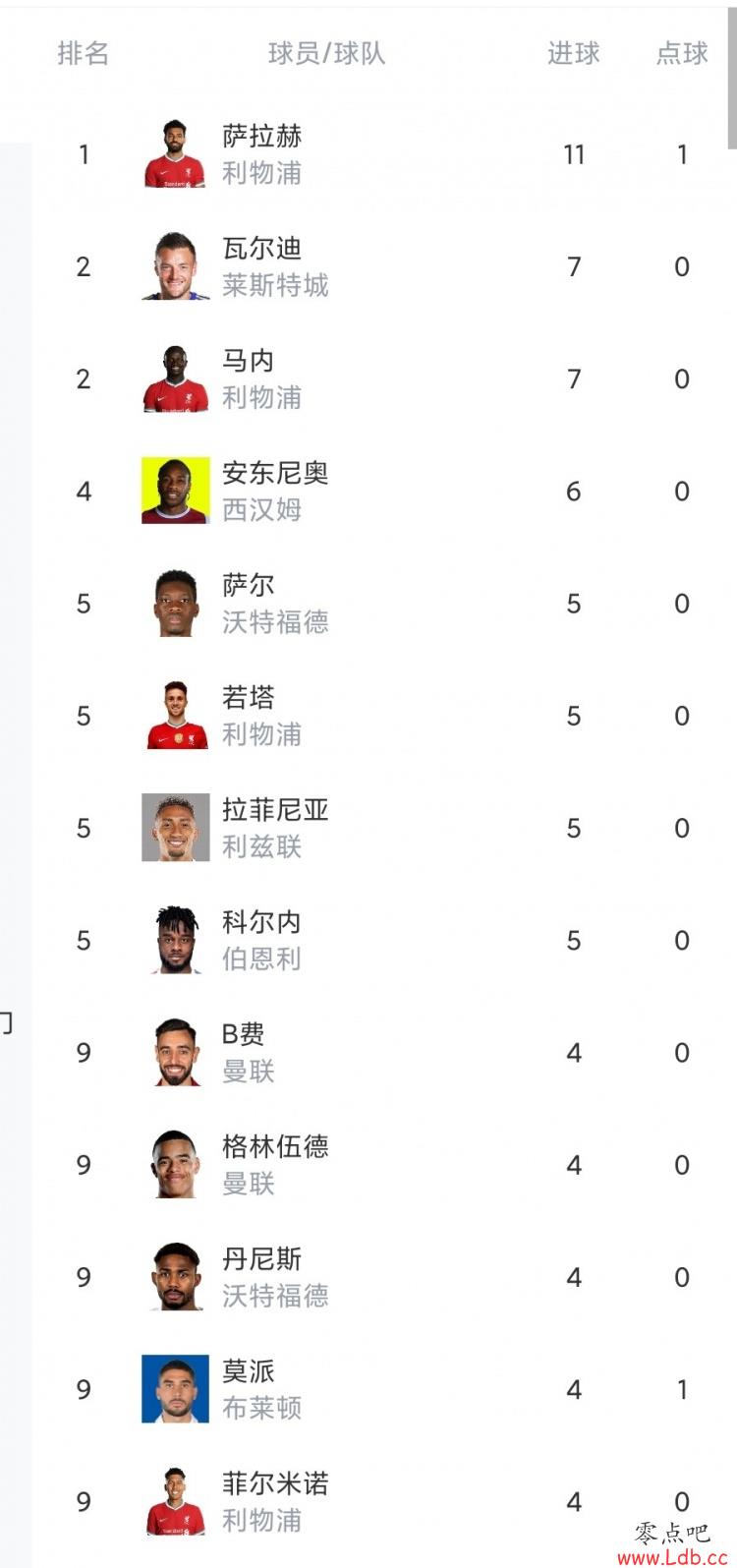The width and height of the screenshot is (737, 1568).
Task: Open 瓦尔迪 of 莱斯特城
Action: 383,266
